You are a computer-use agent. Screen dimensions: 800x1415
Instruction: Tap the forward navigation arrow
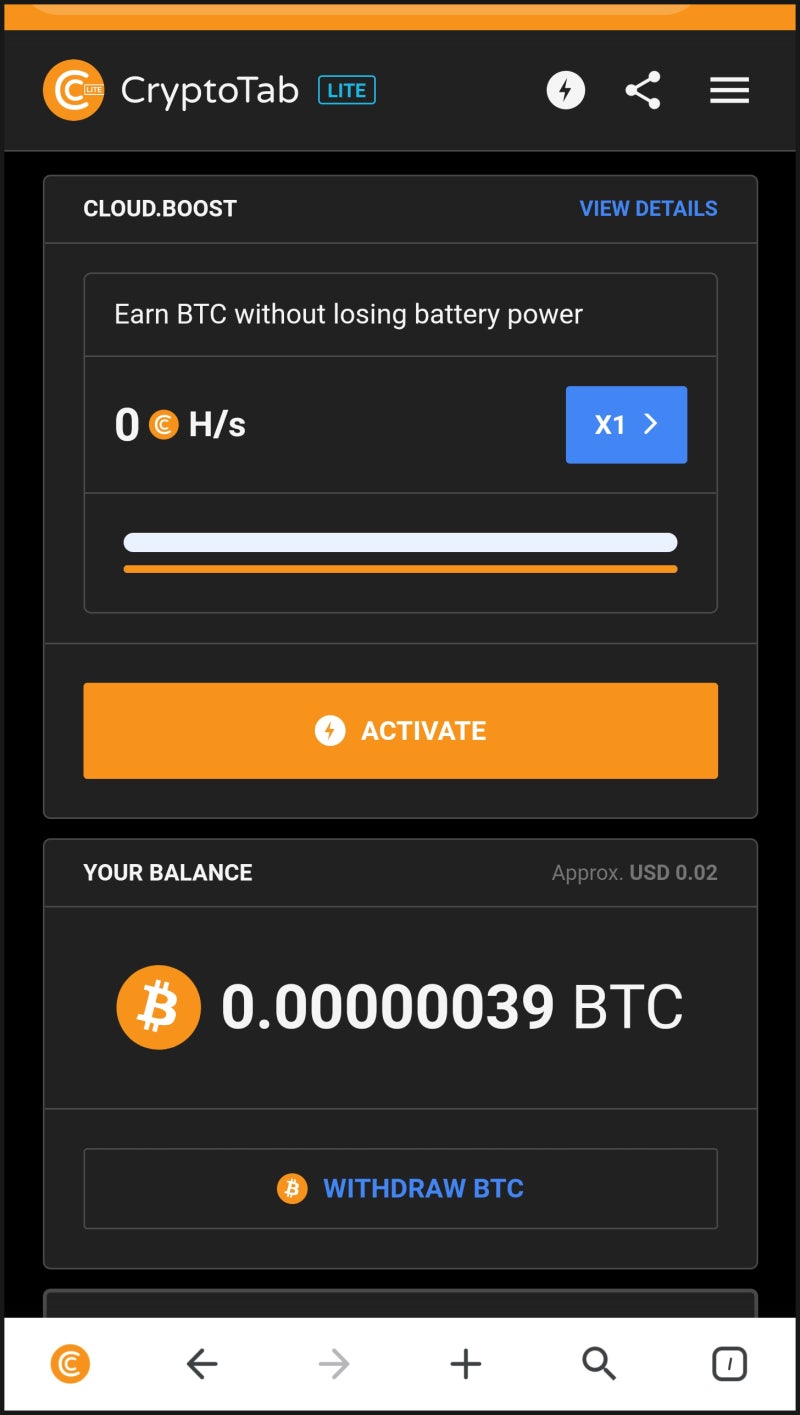tap(334, 1363)
